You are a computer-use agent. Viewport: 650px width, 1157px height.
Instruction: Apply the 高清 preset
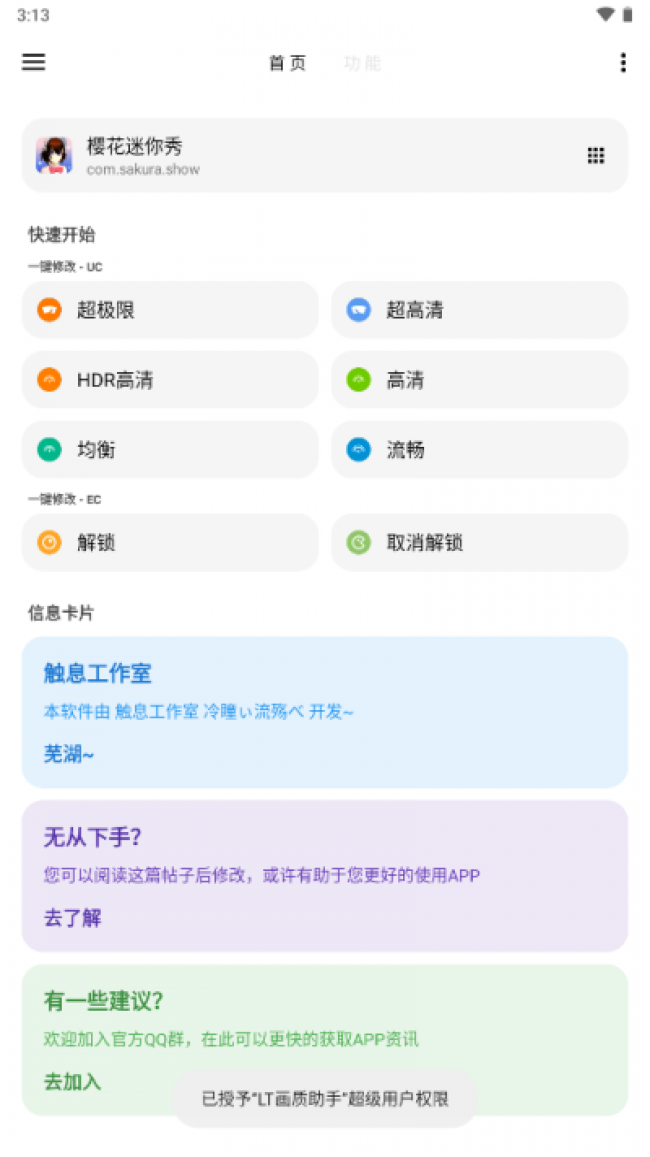[479, 380]
